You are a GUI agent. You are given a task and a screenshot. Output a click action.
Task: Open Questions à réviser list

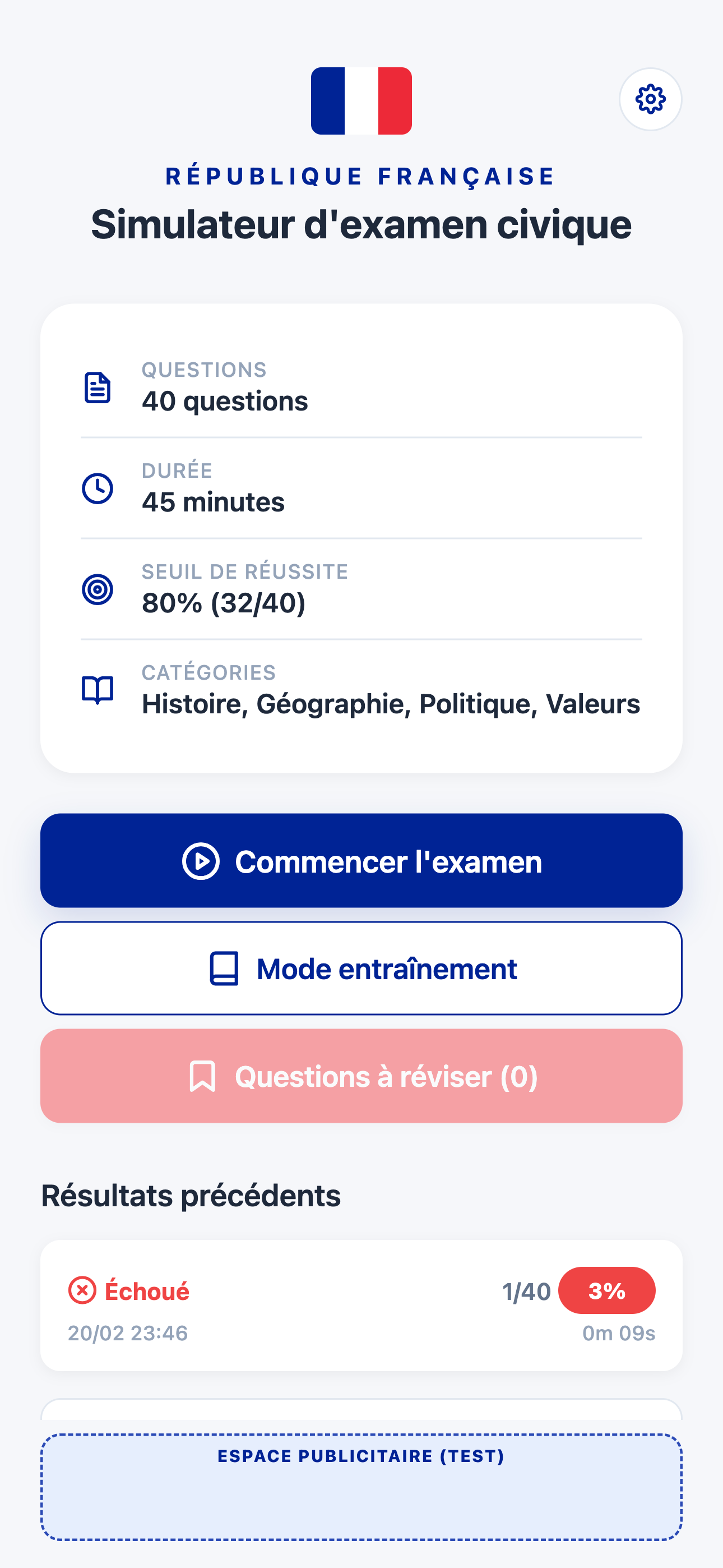361,1075
